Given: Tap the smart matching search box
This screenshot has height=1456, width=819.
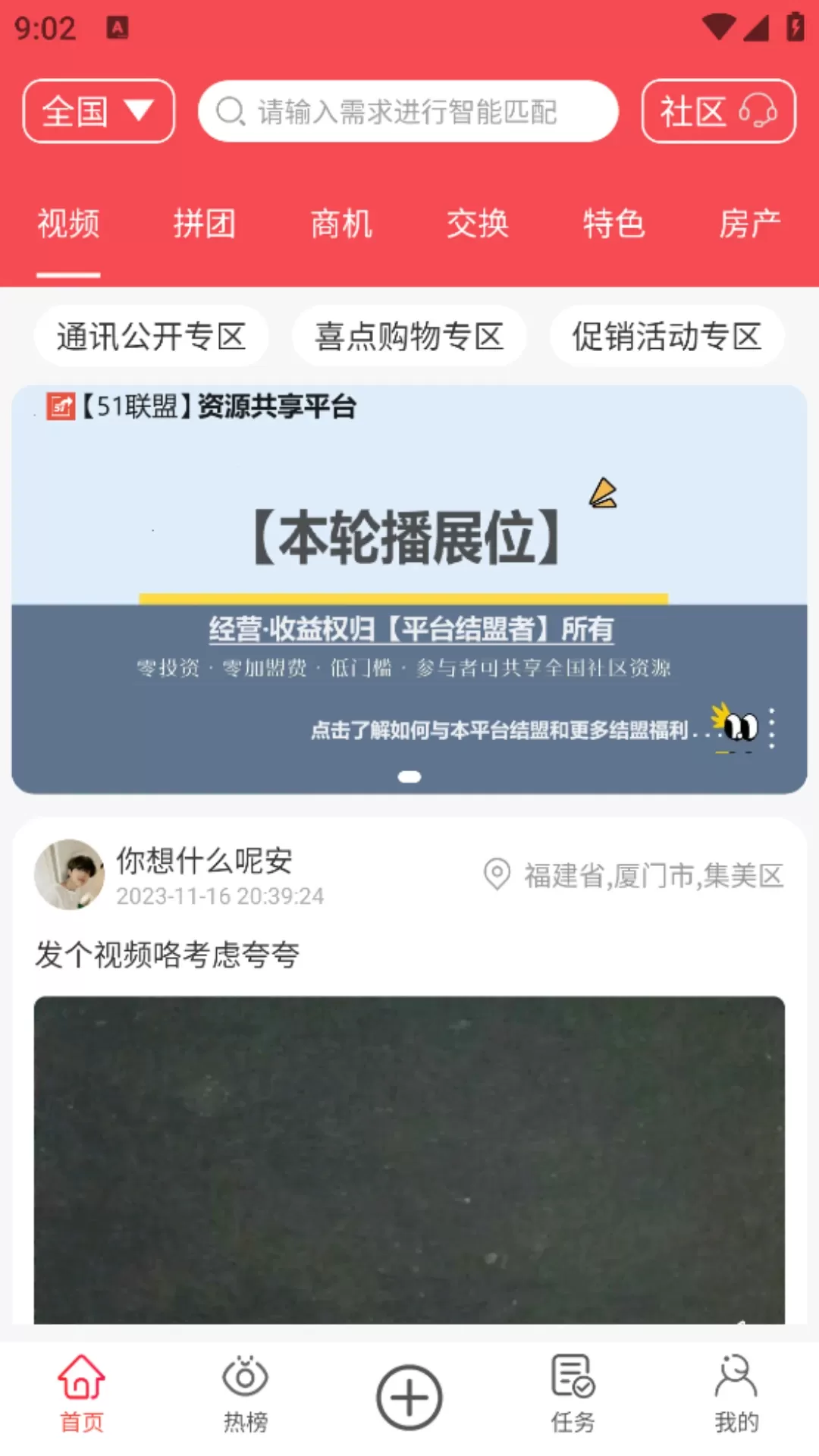Looking at the screenshot, I should click(x=408, y=111).
